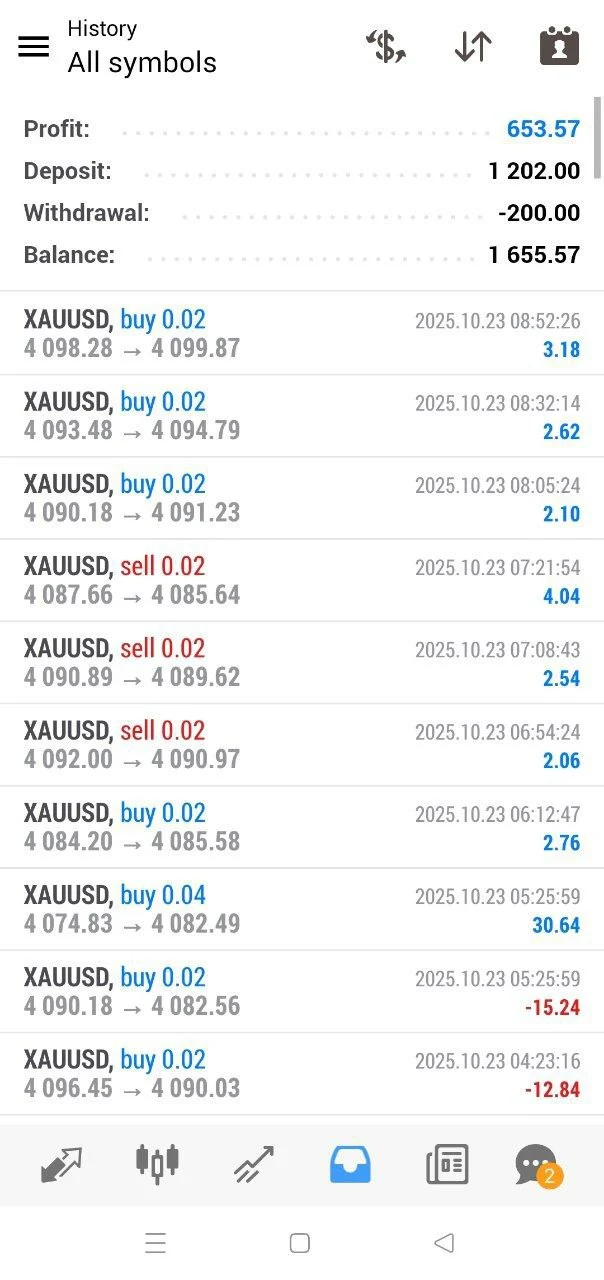The height and width of the screenshot is (1280, 604).
Task: Open the XAUUSD buy 0.04 trade with 30.64 profit
Action: coord(301,908)
